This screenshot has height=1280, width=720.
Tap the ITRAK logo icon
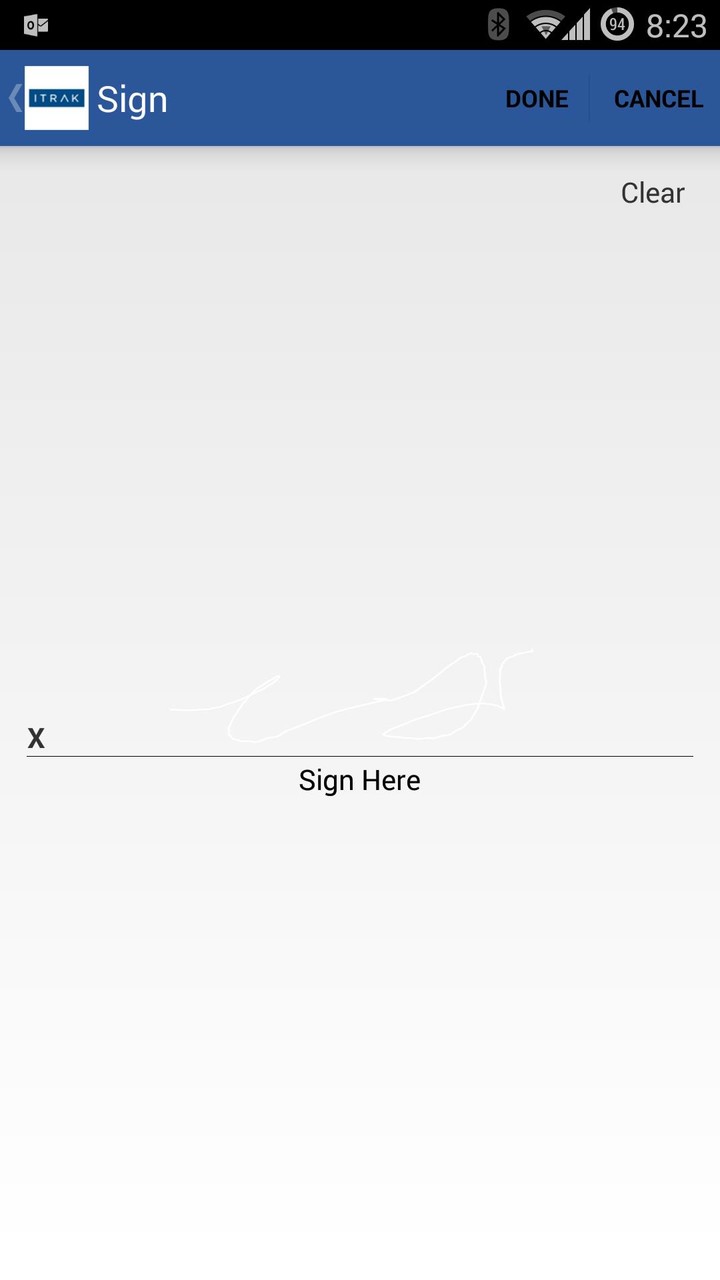click(x=55, y=98)
